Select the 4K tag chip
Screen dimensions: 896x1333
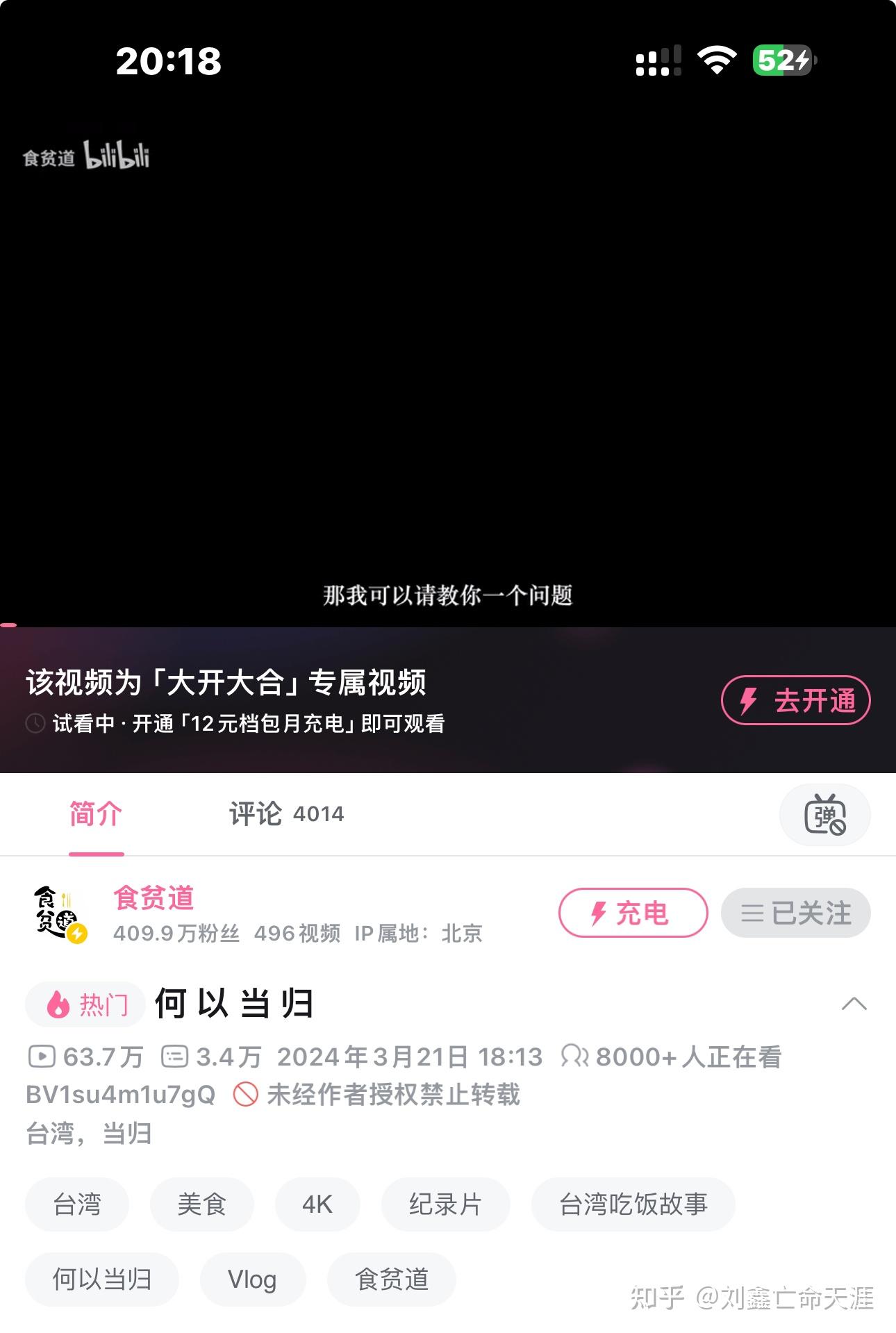pyautogui.click(x=317, y=1204)
